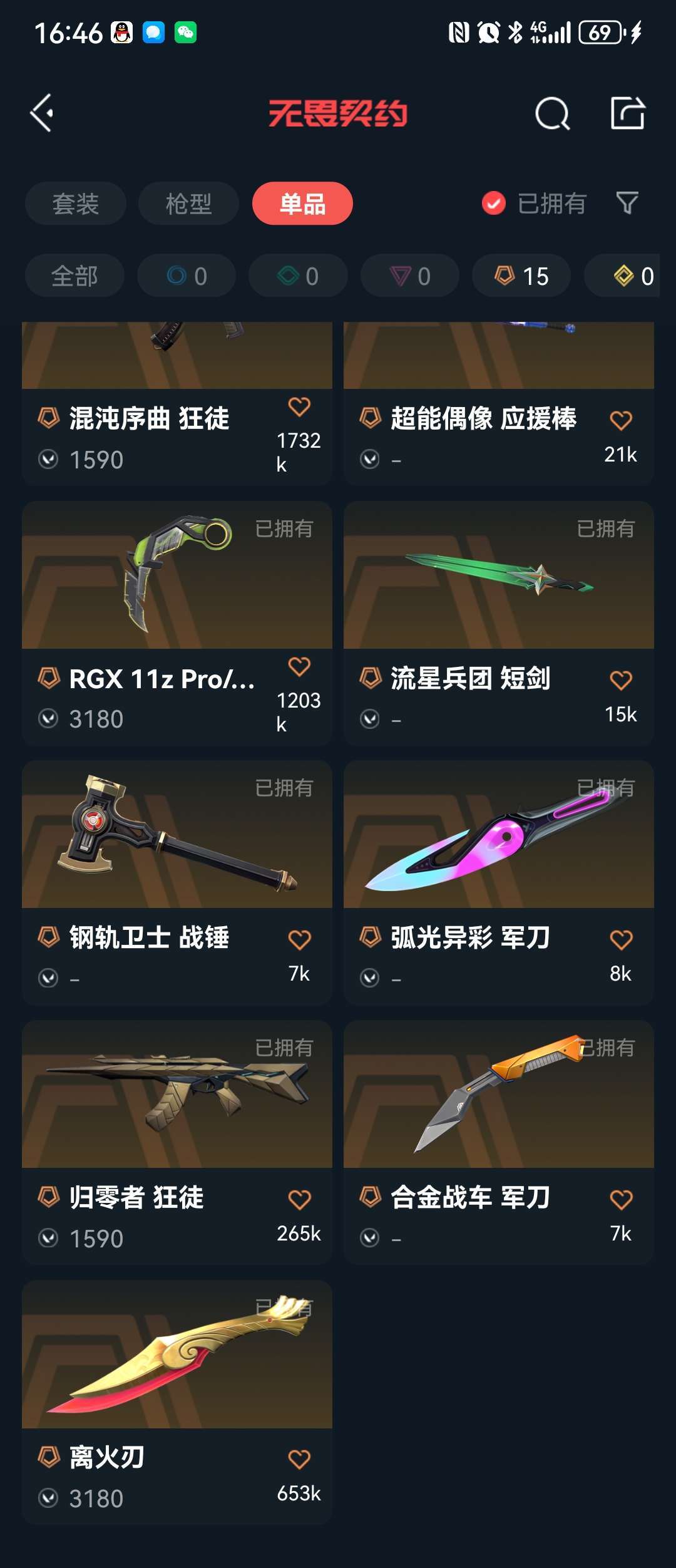Screen dimensions: 676x1568
Task: Tap the heart on 离火刃
Action: 299,1459
